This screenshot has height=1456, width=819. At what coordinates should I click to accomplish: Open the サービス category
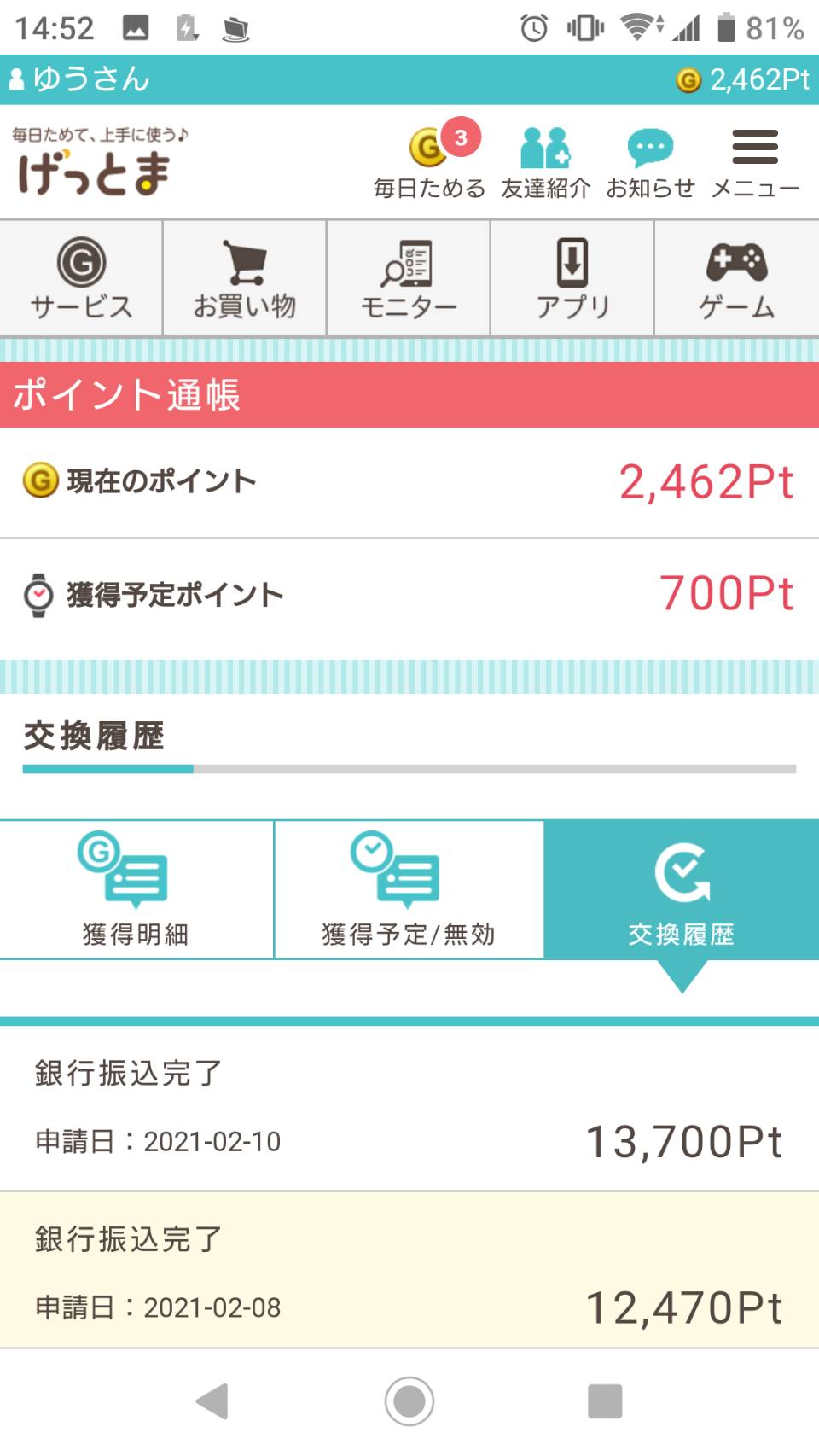pyautogui.click(x=81, y=277)
